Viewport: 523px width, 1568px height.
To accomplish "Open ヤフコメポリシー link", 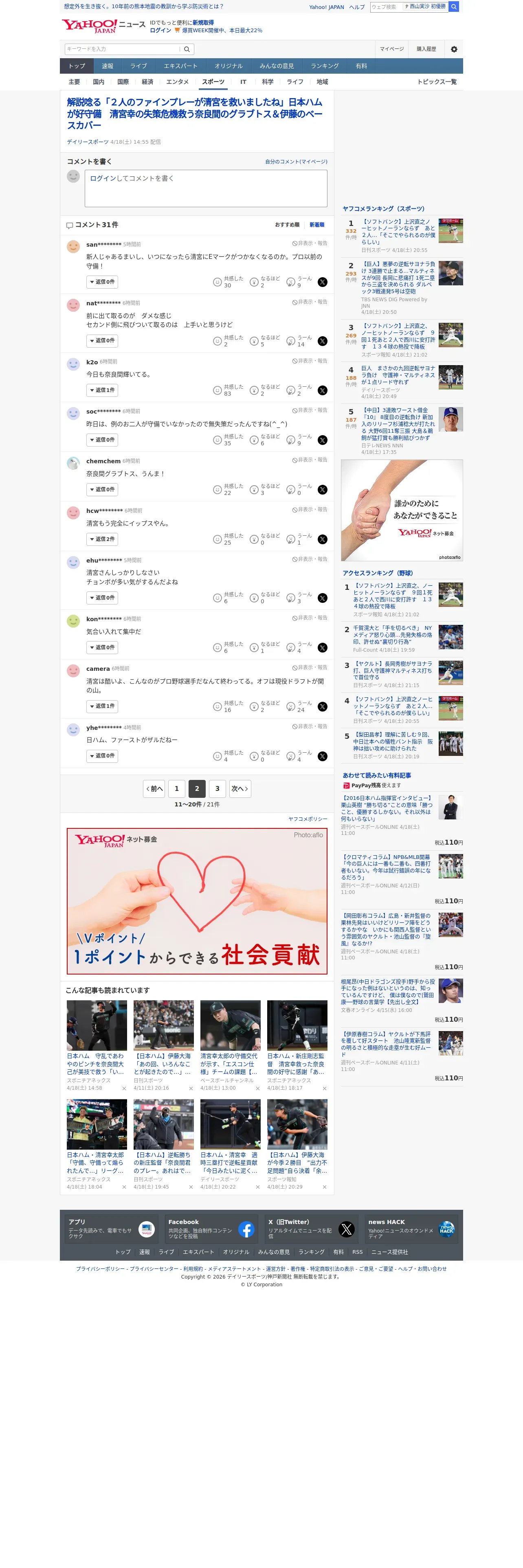I will pos(308,819).
